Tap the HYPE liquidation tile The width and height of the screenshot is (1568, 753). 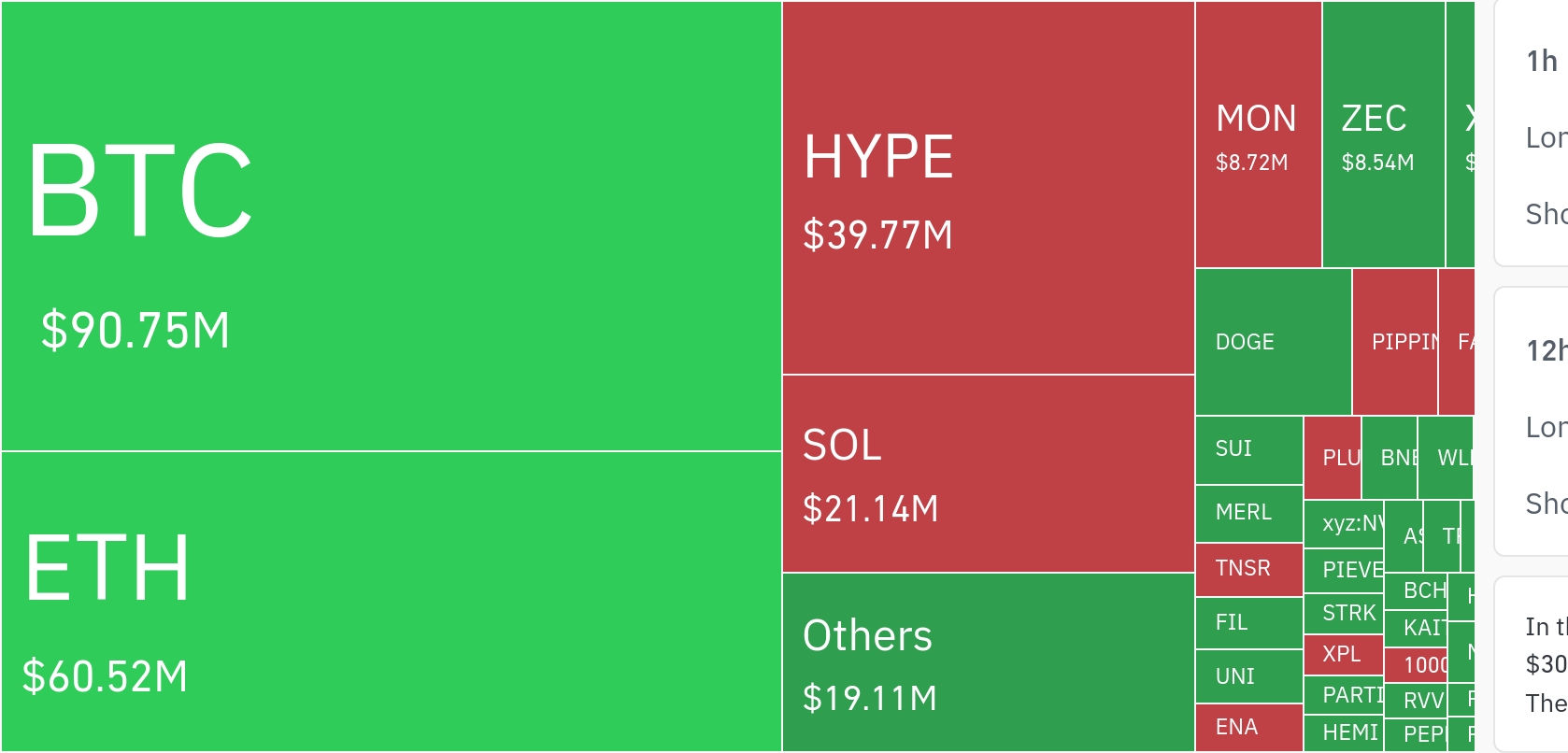pos(988,188)
